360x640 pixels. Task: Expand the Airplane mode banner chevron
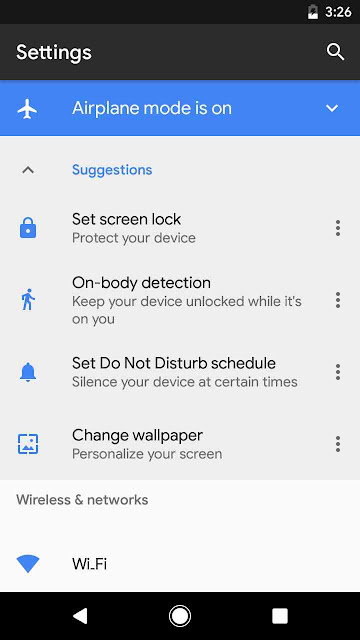(332, 108)
